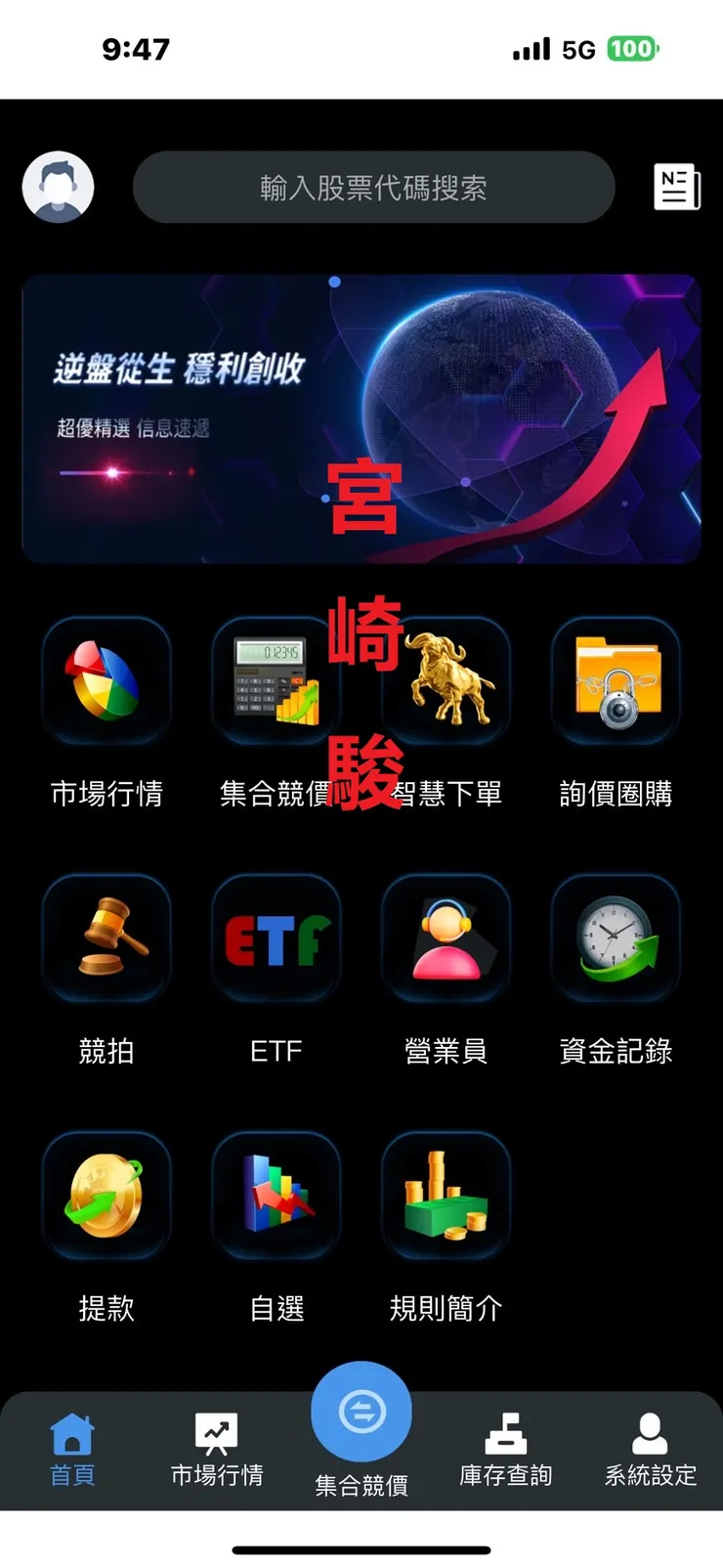Open the promotional banner
The height and width of the screenshot is (1568, 723).
[361, 414]
